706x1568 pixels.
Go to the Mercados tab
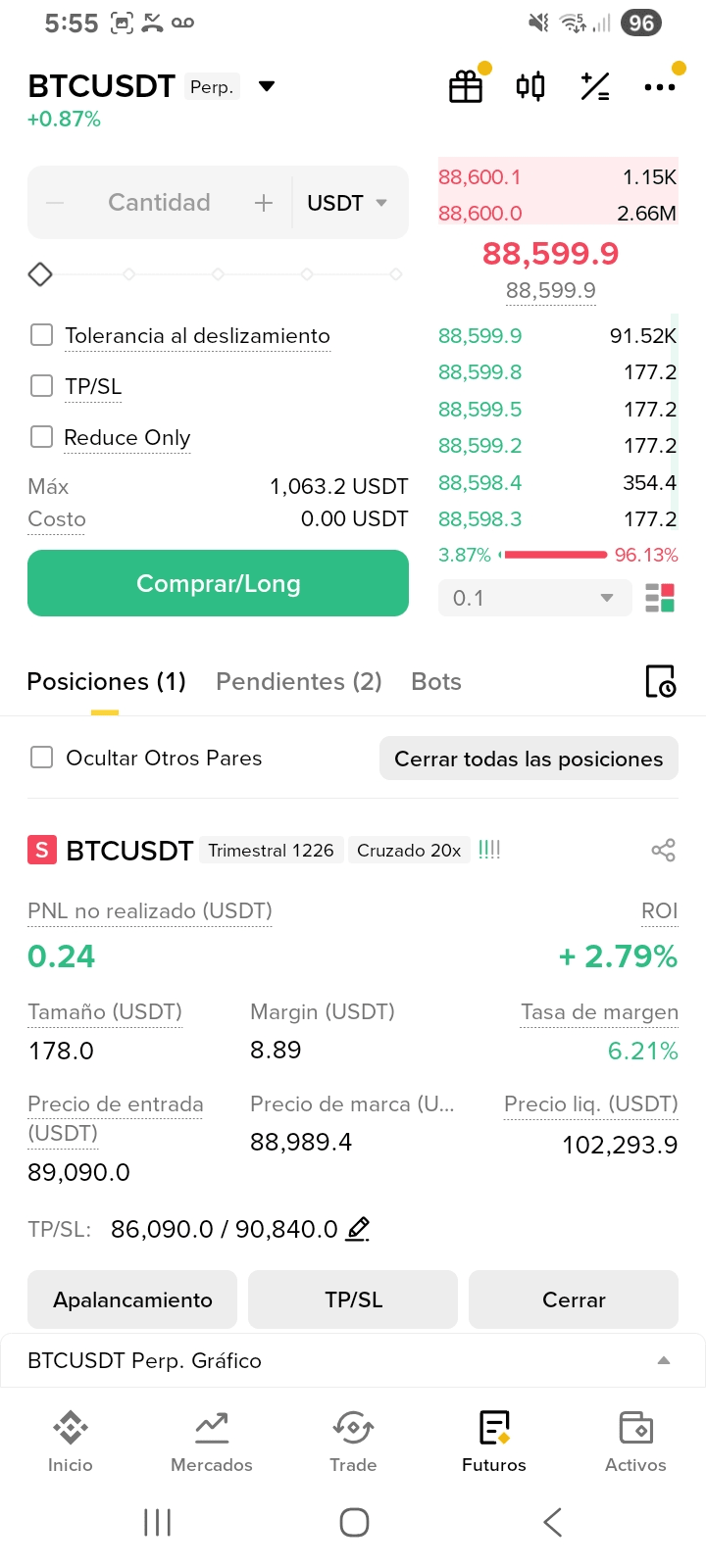click(x=212, y=1443)
